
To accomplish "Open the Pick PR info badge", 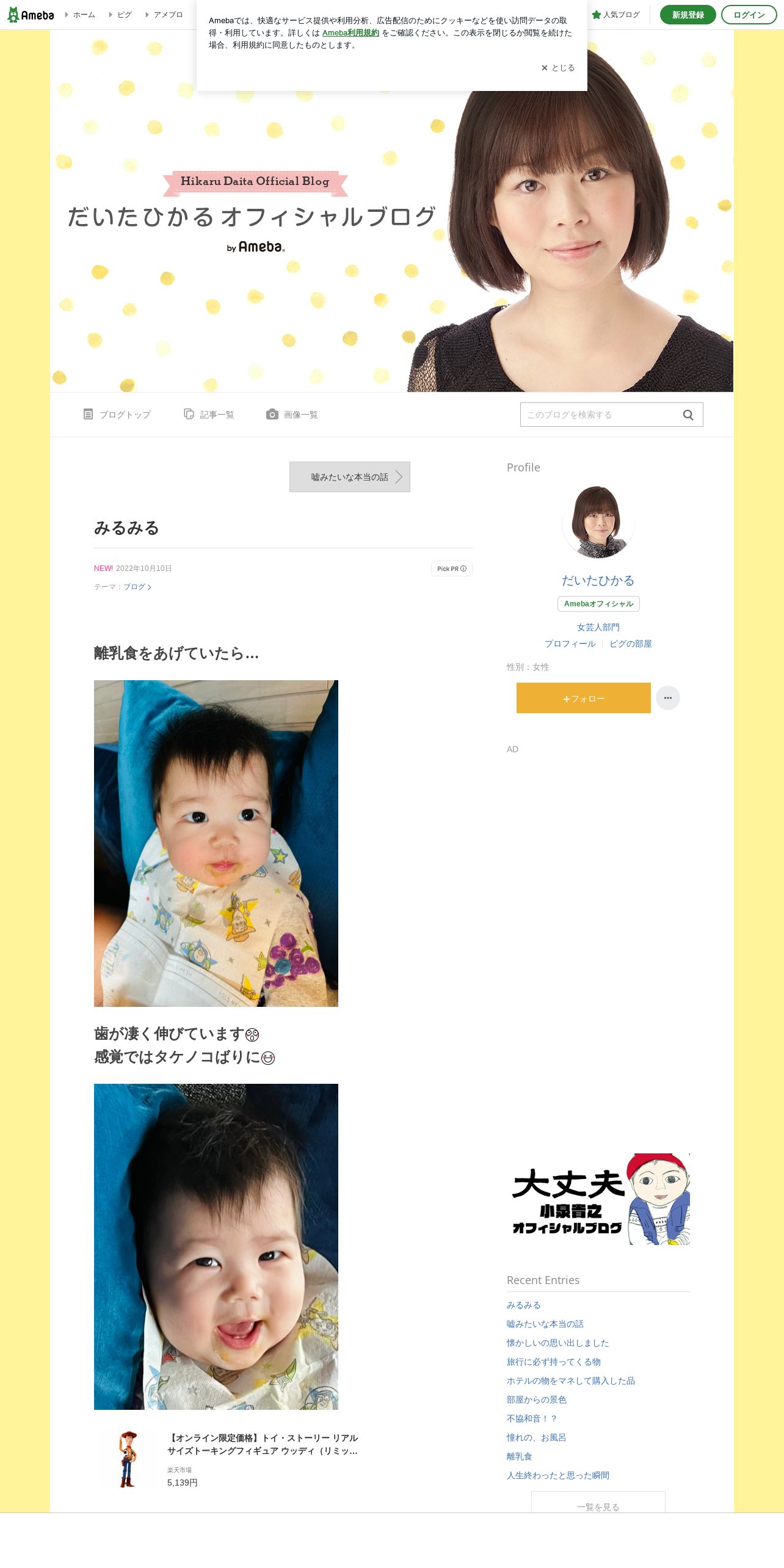I will [x=452, y=568].
